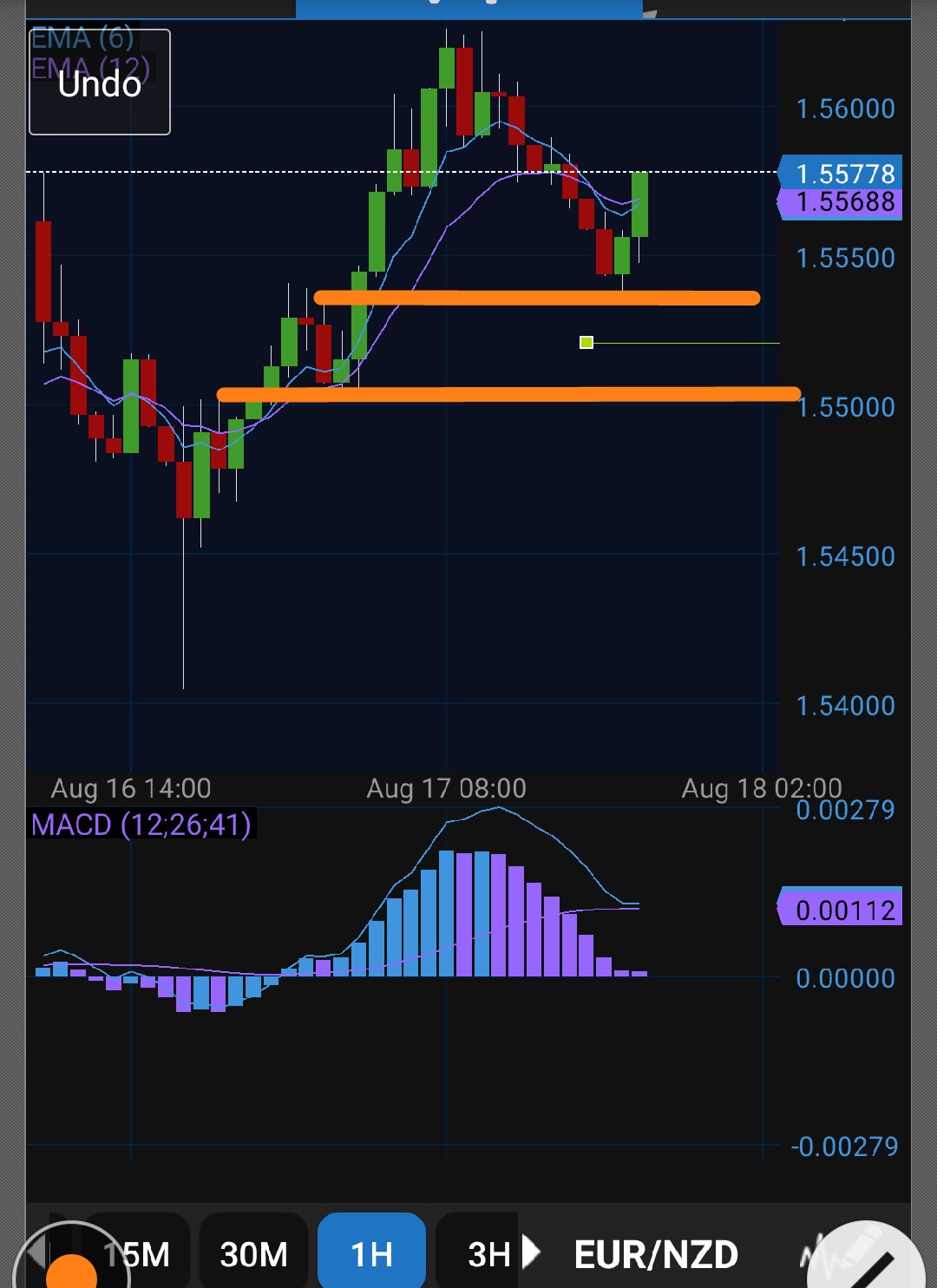
Task: Undo the last drawing
Action: pyautogui.click(x=100, y=82)
